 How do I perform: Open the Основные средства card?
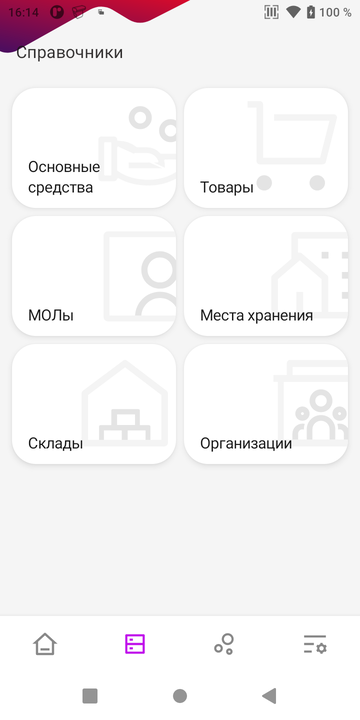pos(94,148)
